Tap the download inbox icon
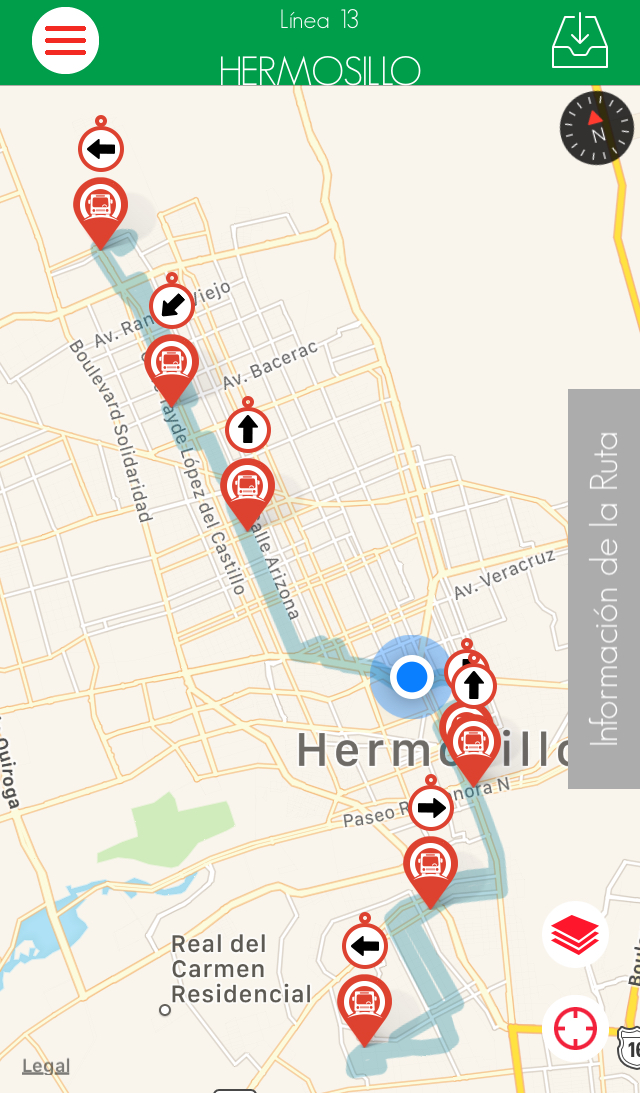This screenshot has width=640, height=1093. pyautogui.click(x=580, y=42)
